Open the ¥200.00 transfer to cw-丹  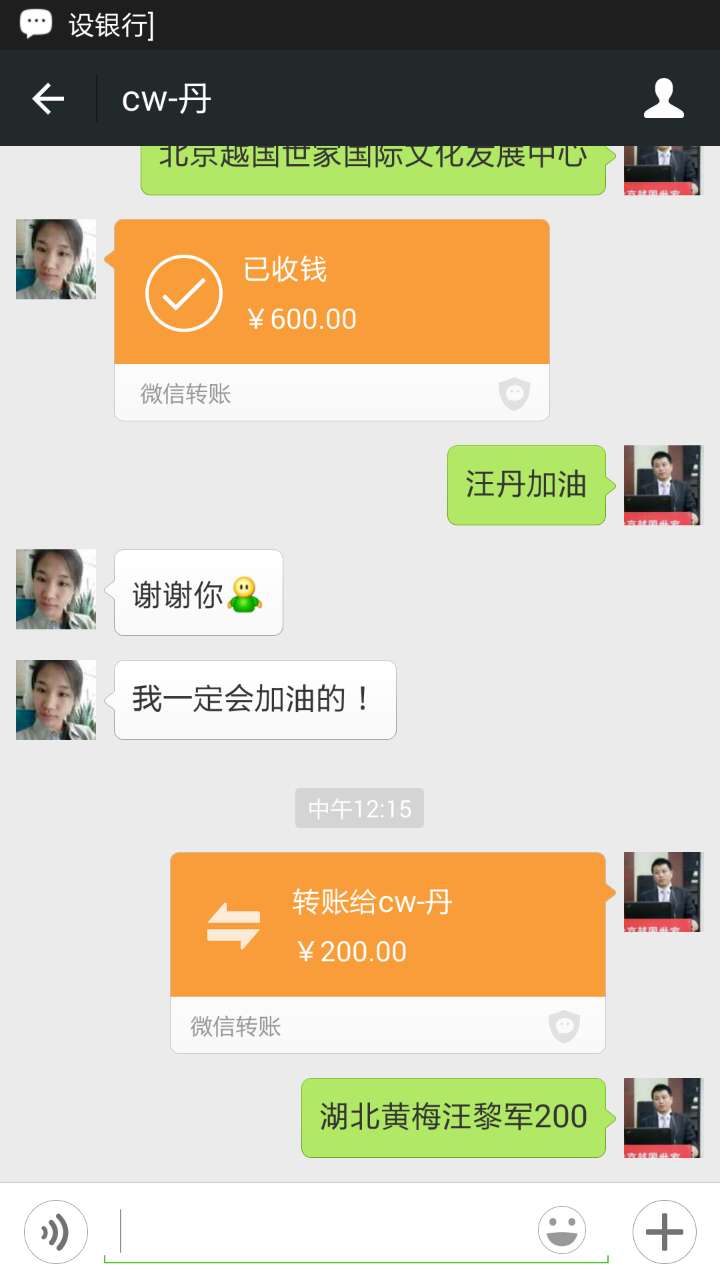pyautogui.click(x=387, y=950)
